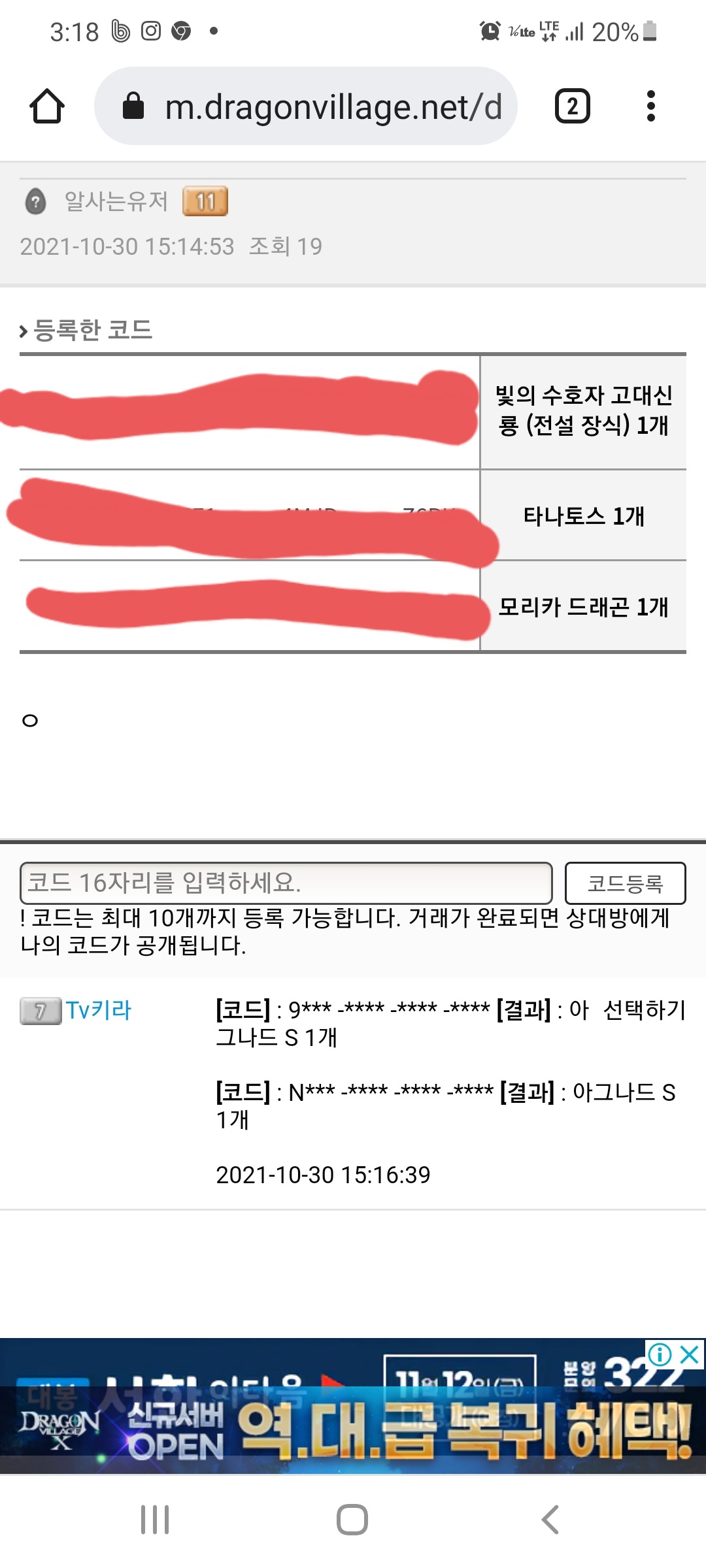Tap 선택하기 on Tv키라's offer
This screenshot has height=1568, width=706.
[x=644, y=1010]
